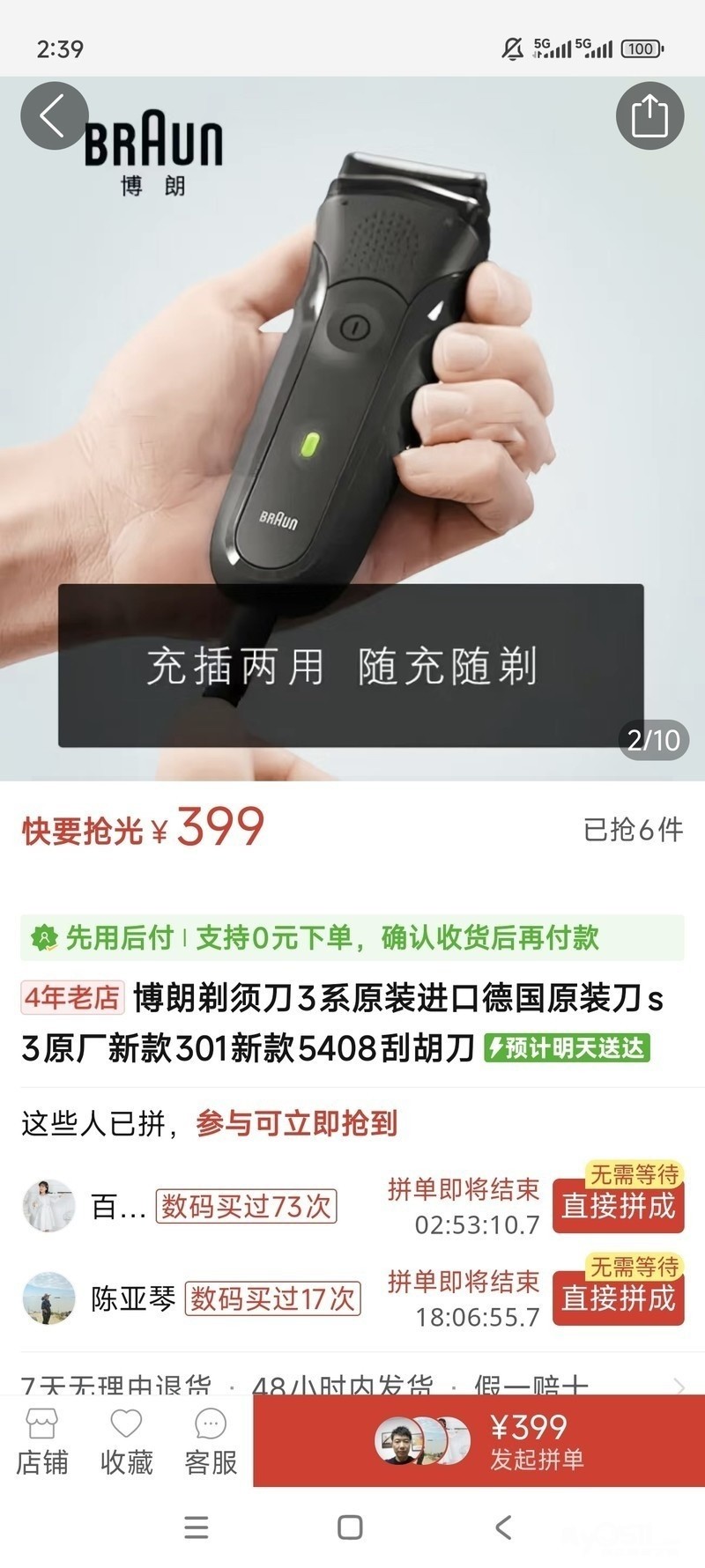Open the 先用后付 pay-later banner
The image size is (705, 1568).
pos(352,937)
